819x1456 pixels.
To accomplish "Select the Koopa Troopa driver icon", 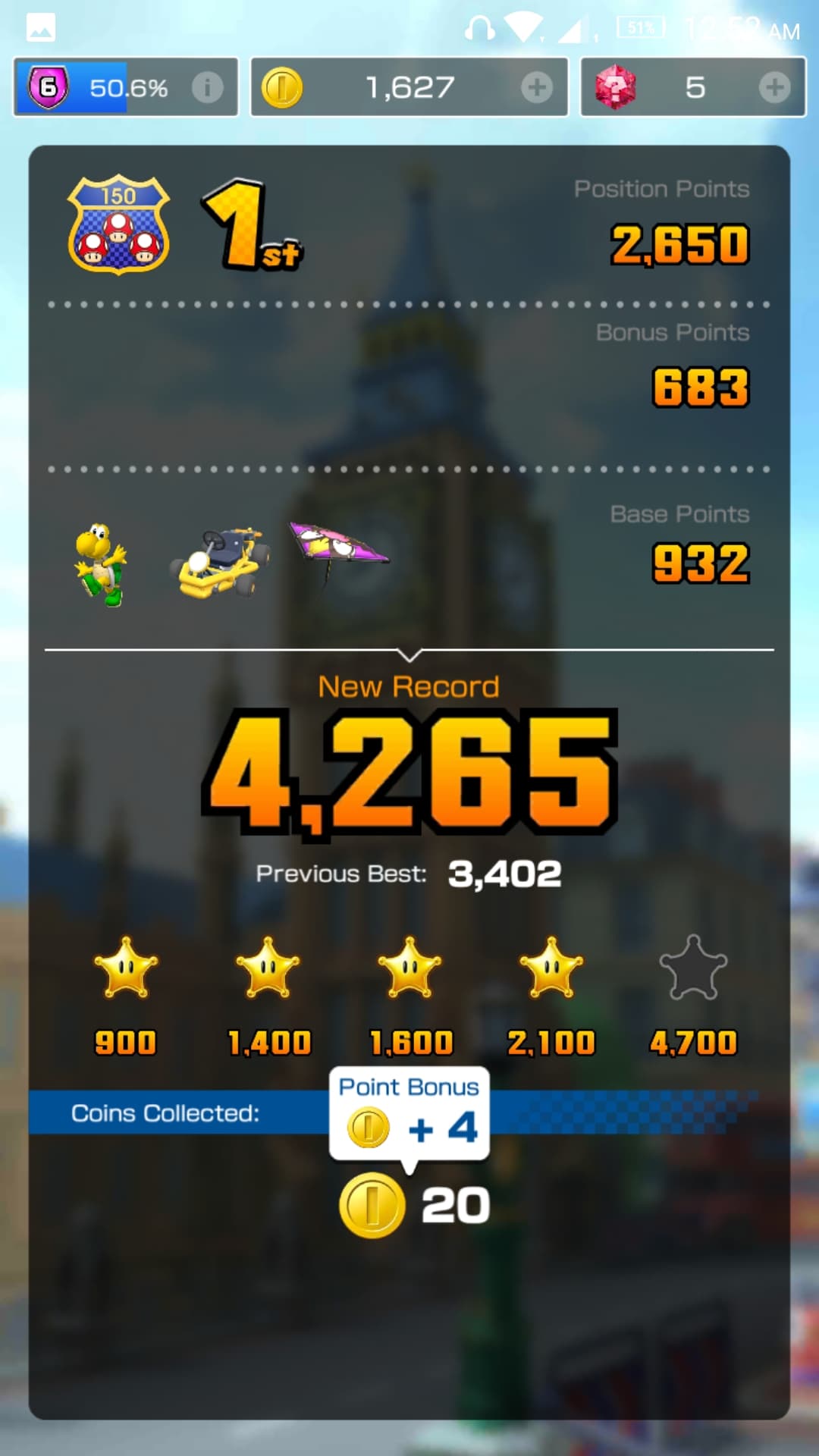I will point(101,561).
